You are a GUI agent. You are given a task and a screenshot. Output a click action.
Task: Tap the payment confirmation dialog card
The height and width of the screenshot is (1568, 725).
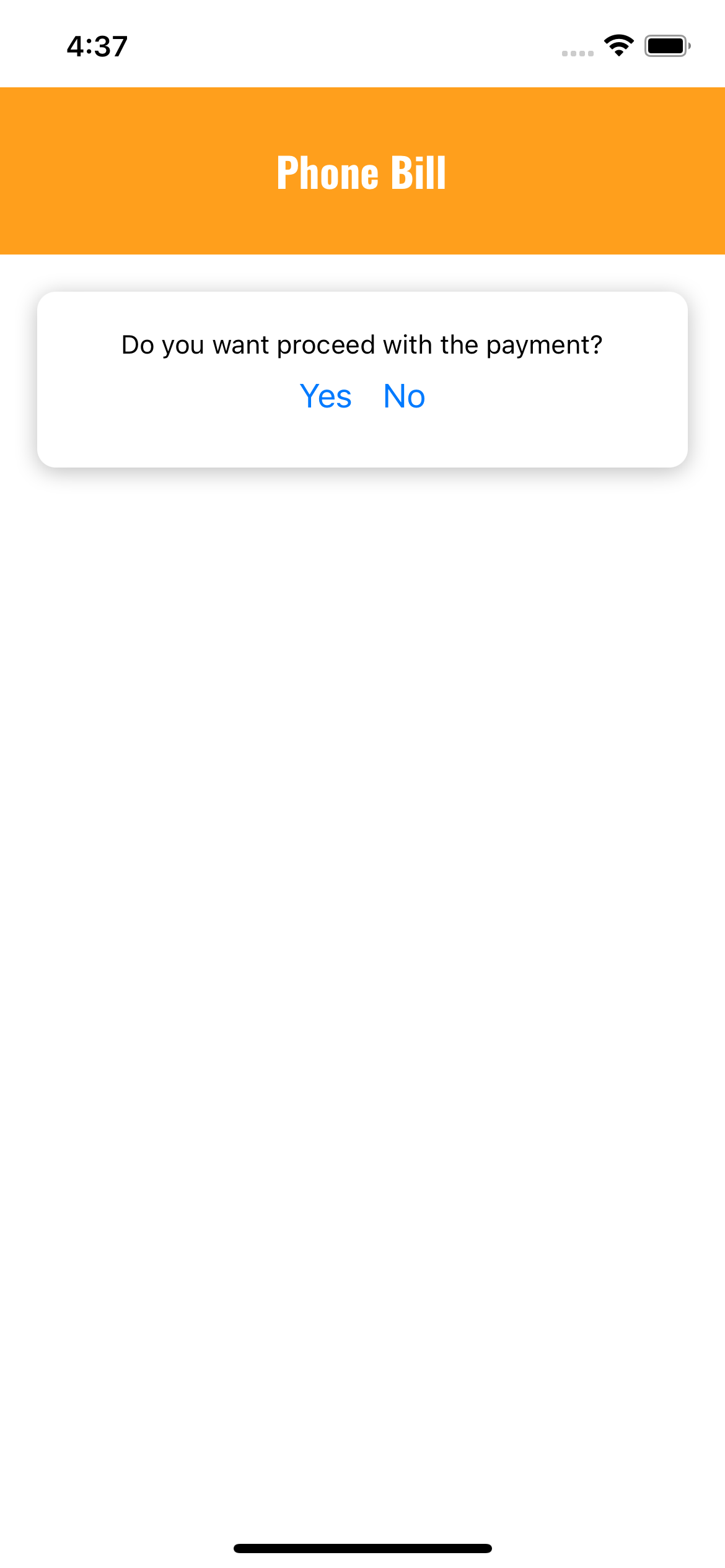(x=362, y=378)
